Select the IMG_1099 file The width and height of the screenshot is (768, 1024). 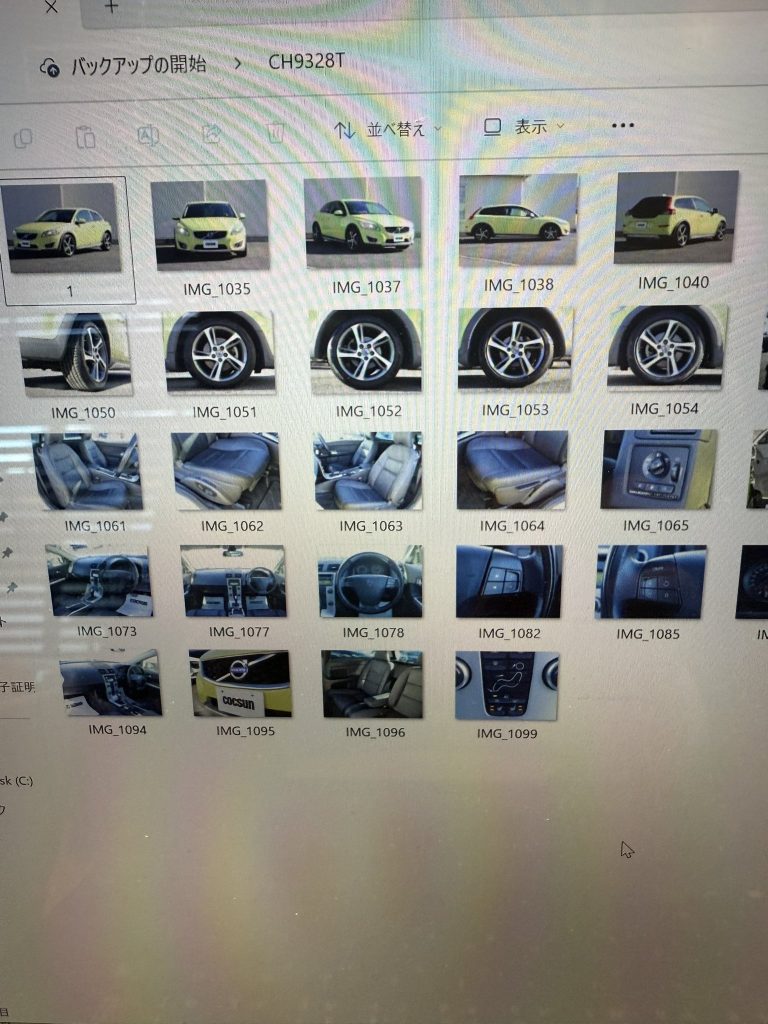(x=506, y=685)
